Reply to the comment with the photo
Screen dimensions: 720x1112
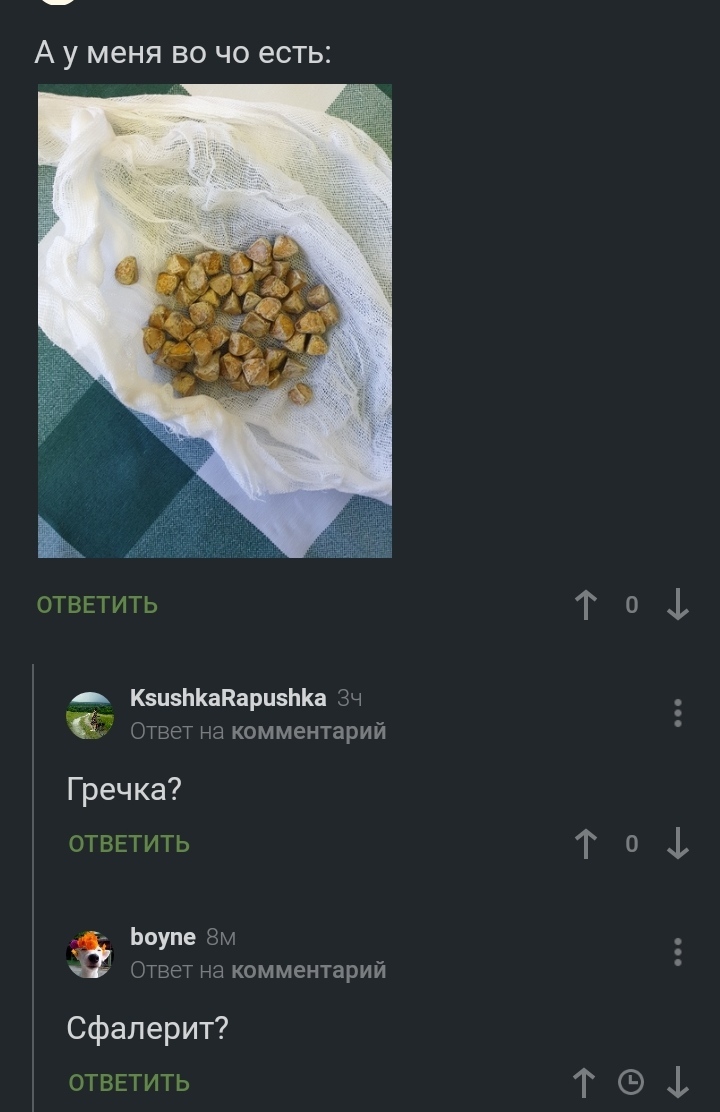tap(97, 605)
